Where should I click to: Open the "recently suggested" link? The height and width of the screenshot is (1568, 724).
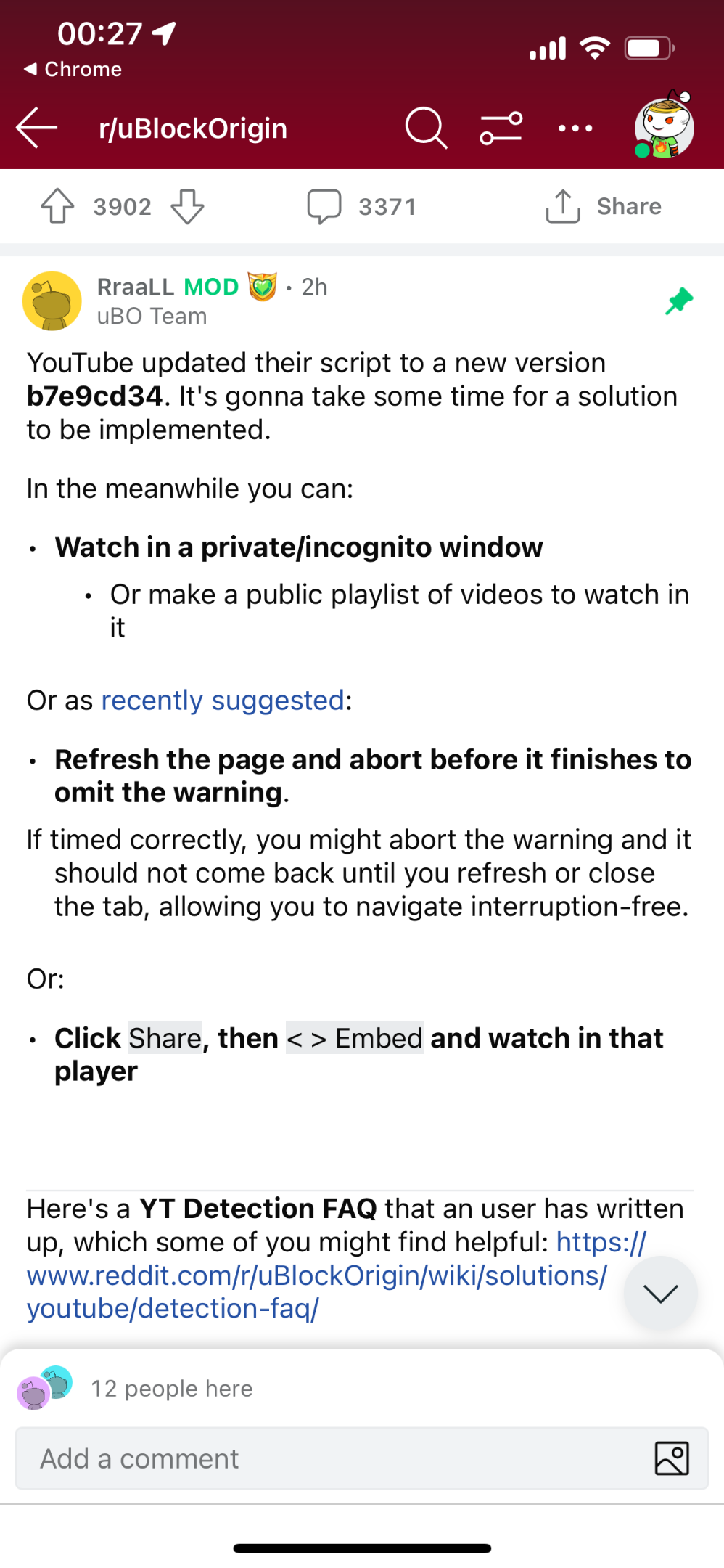click(222, 701)
